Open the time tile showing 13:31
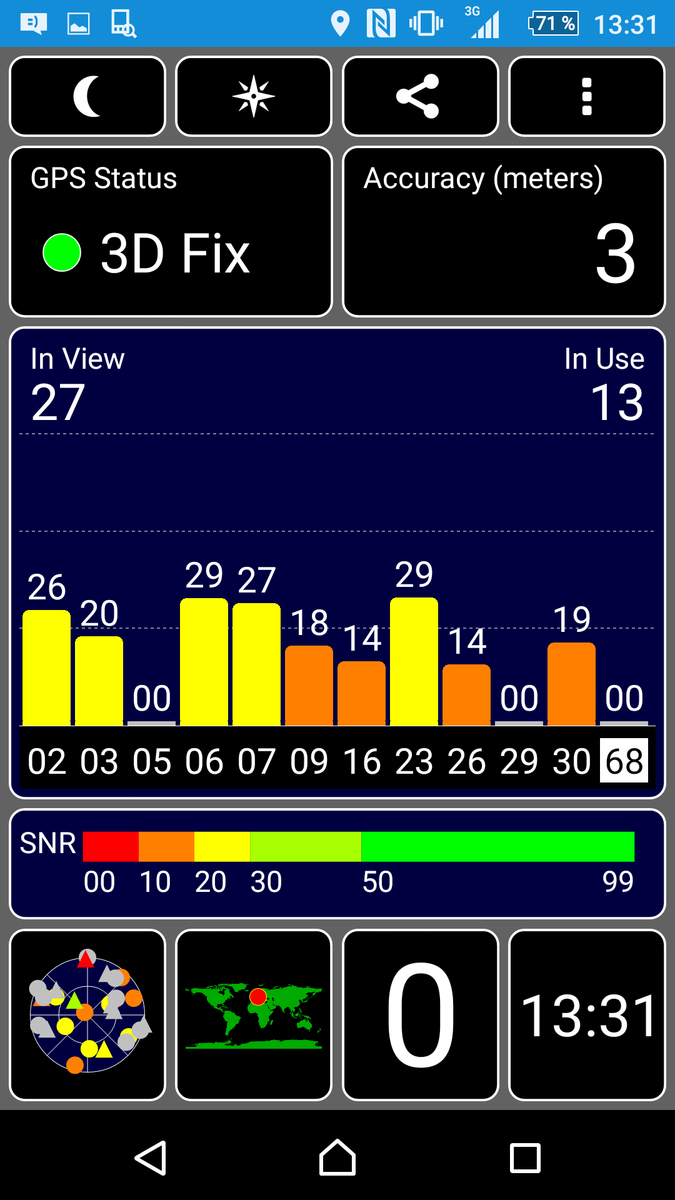The height and width of the screenshot is (1200, 675). pyautogui.click(x=587, y=1015)
